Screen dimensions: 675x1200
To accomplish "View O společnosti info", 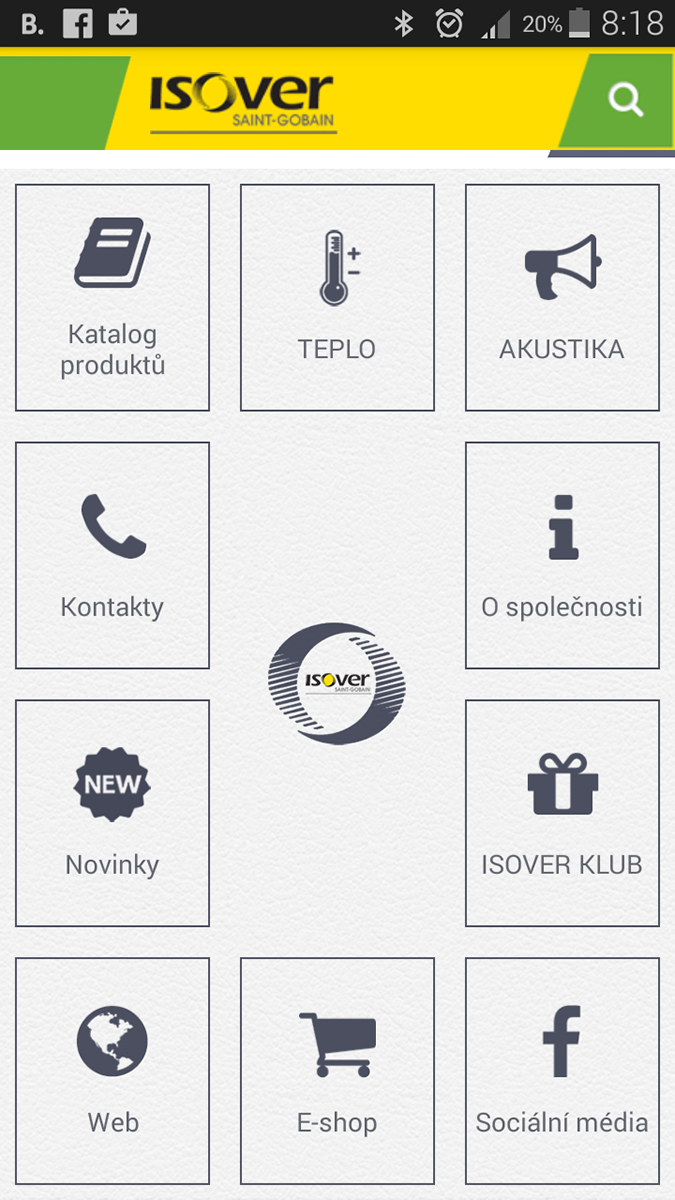I will [x=562, y=556].
